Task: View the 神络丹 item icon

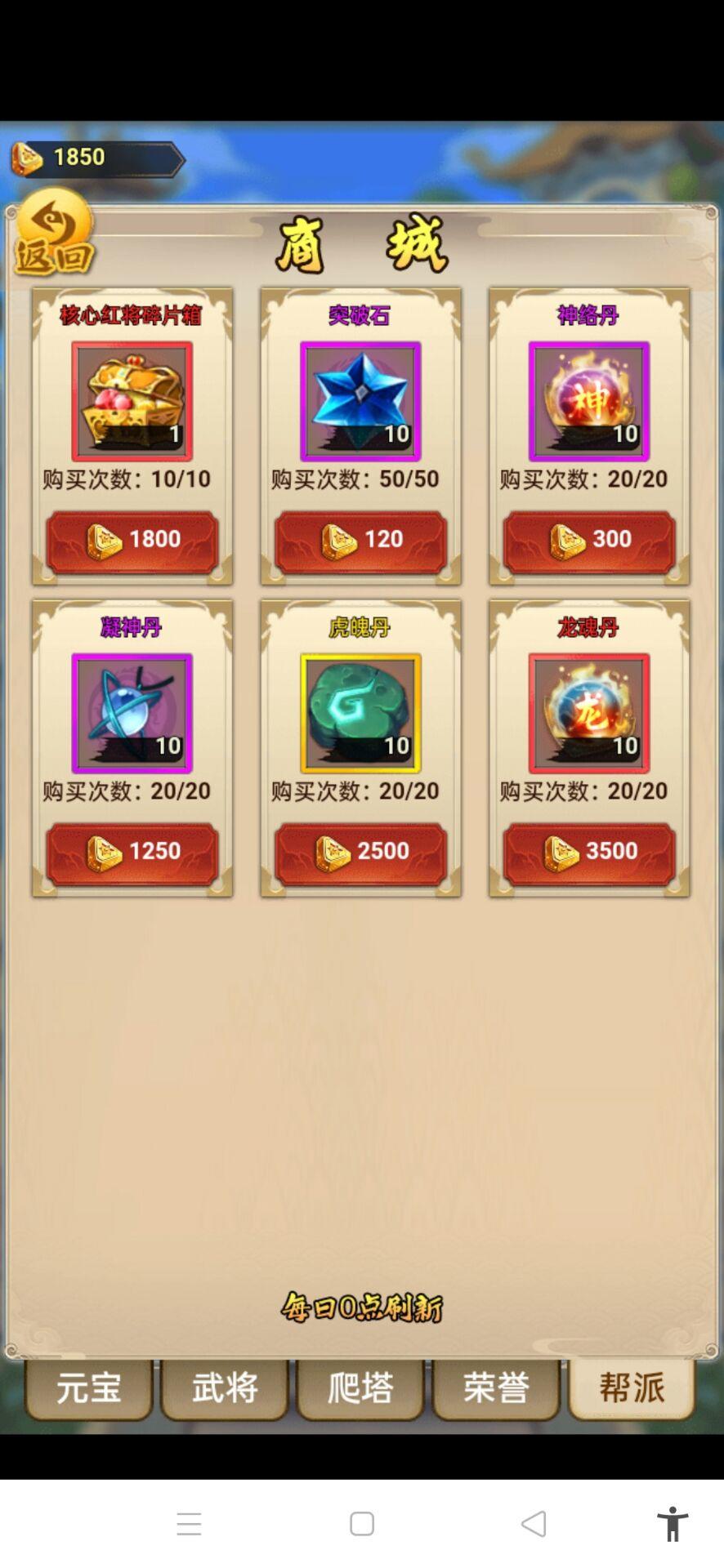Action: pos(589,401)
